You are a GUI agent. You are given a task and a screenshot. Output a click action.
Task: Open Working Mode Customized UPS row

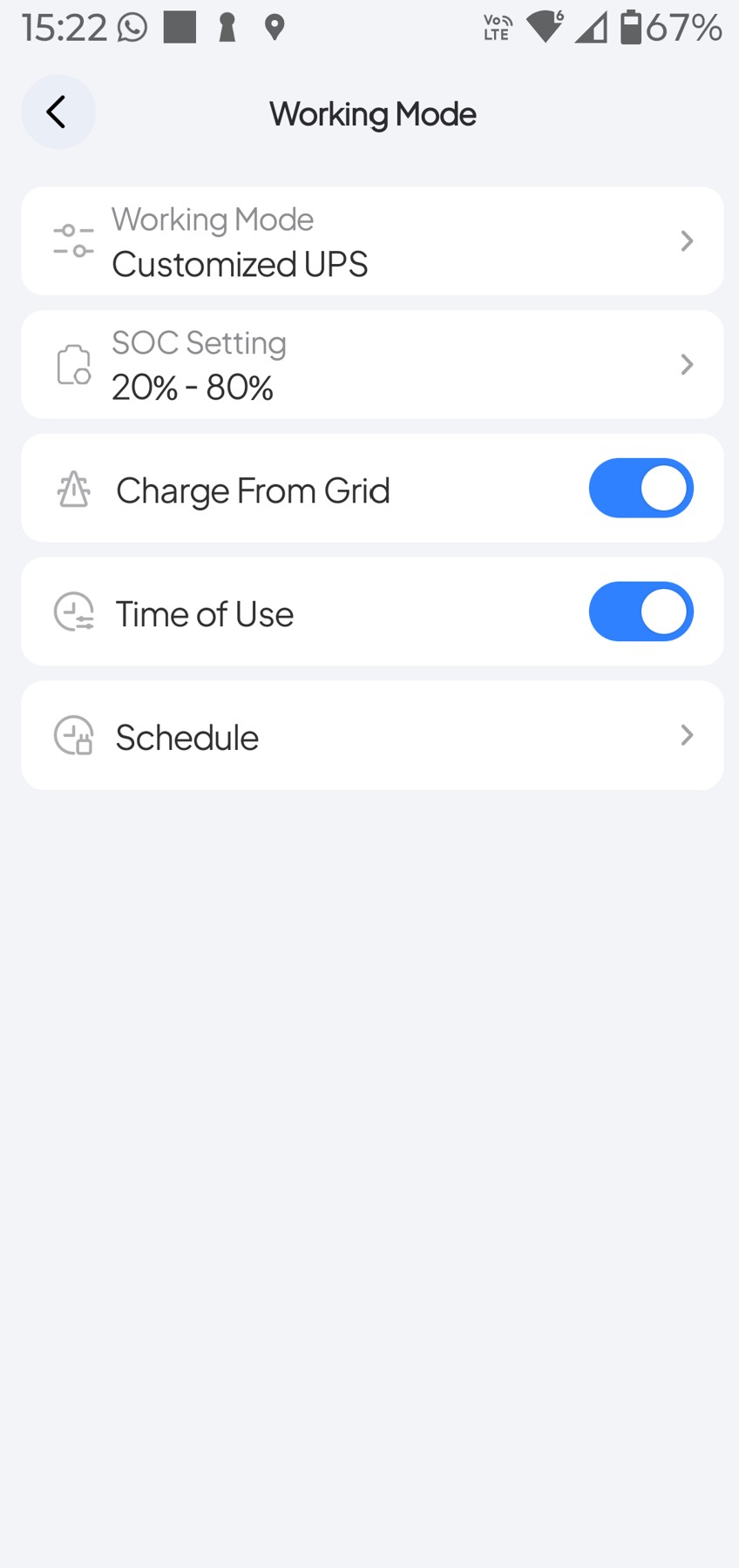point(372,241)
